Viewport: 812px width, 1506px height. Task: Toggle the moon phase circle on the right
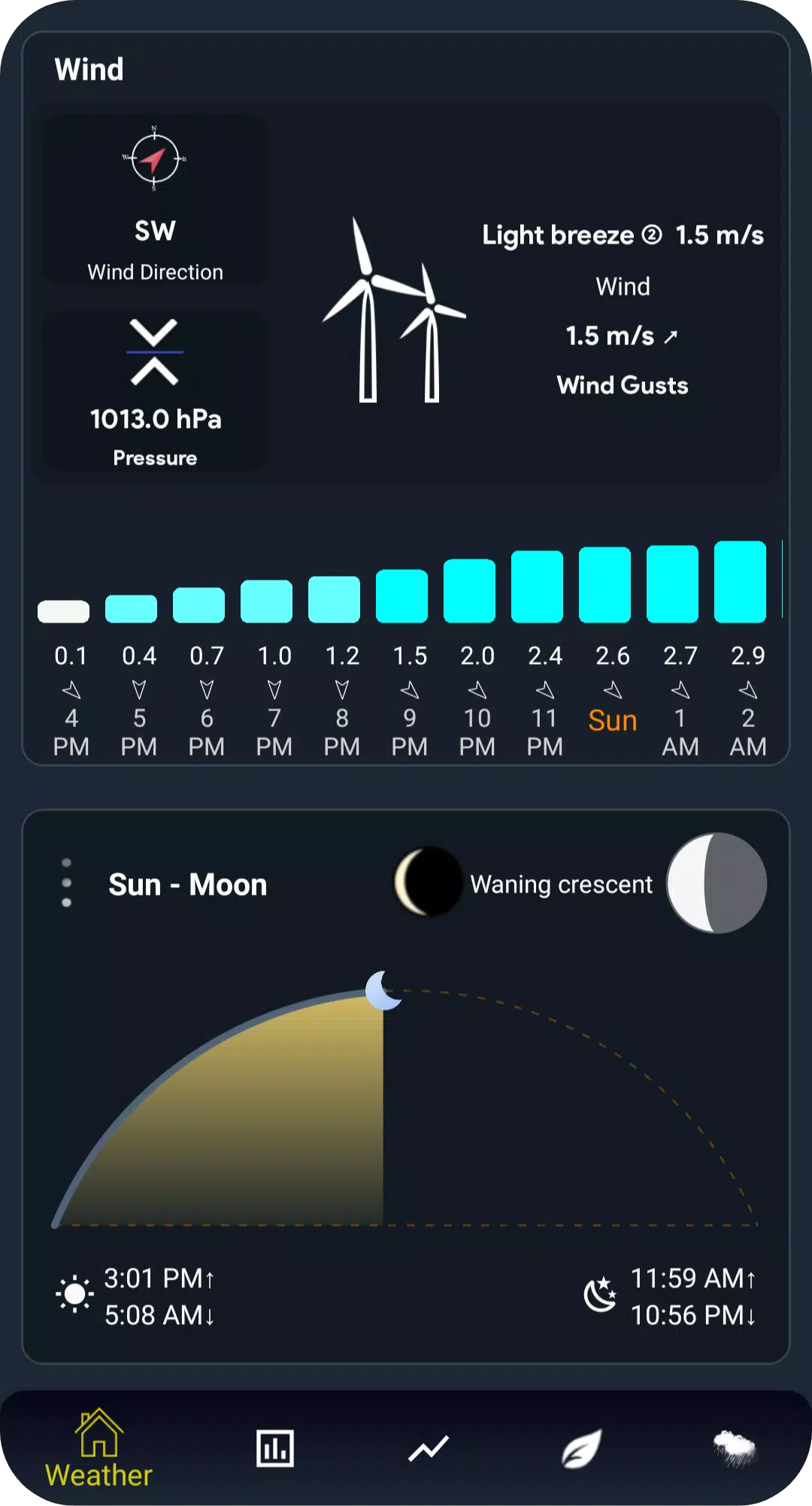[717, 883]
